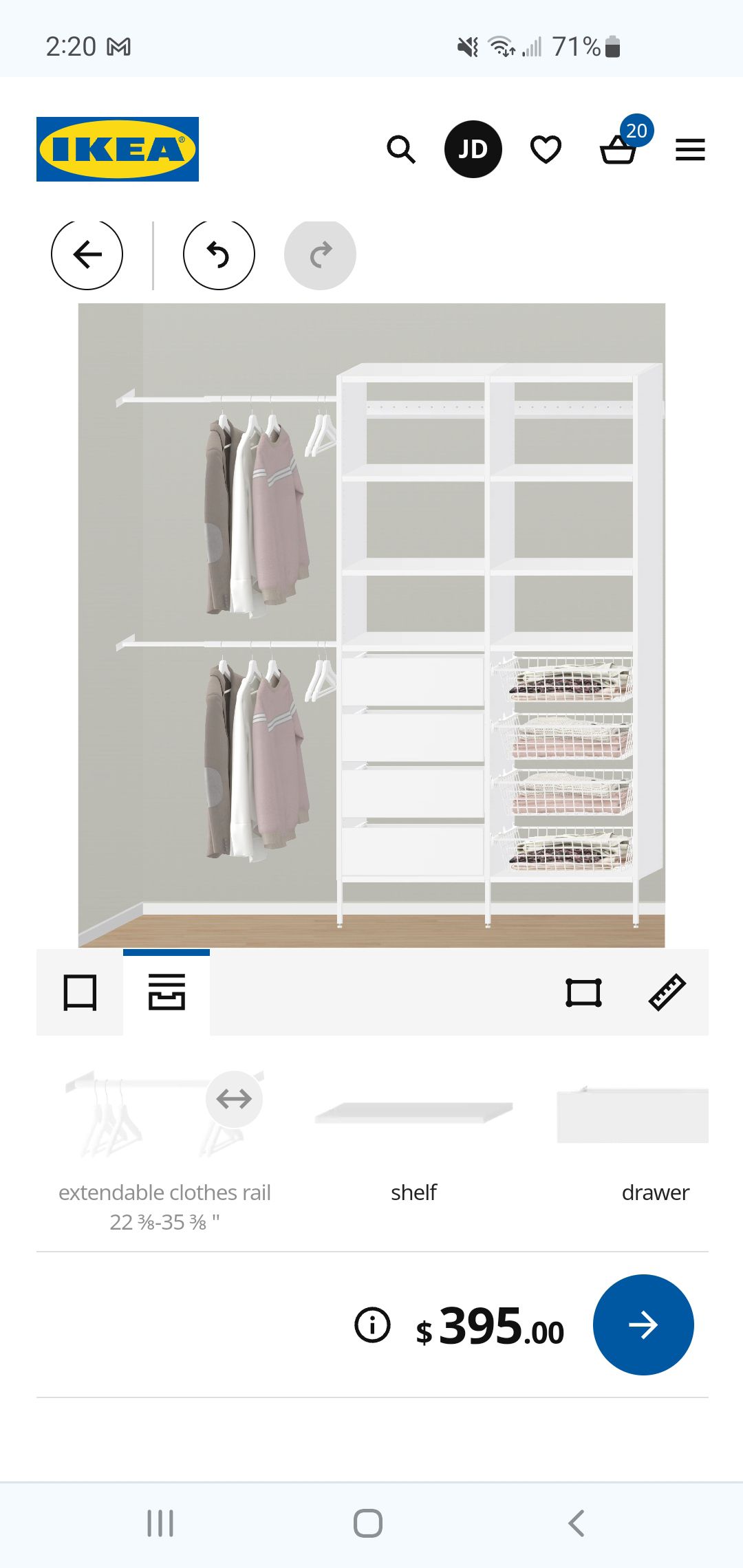Go back with the arrow button

(87, 255)
